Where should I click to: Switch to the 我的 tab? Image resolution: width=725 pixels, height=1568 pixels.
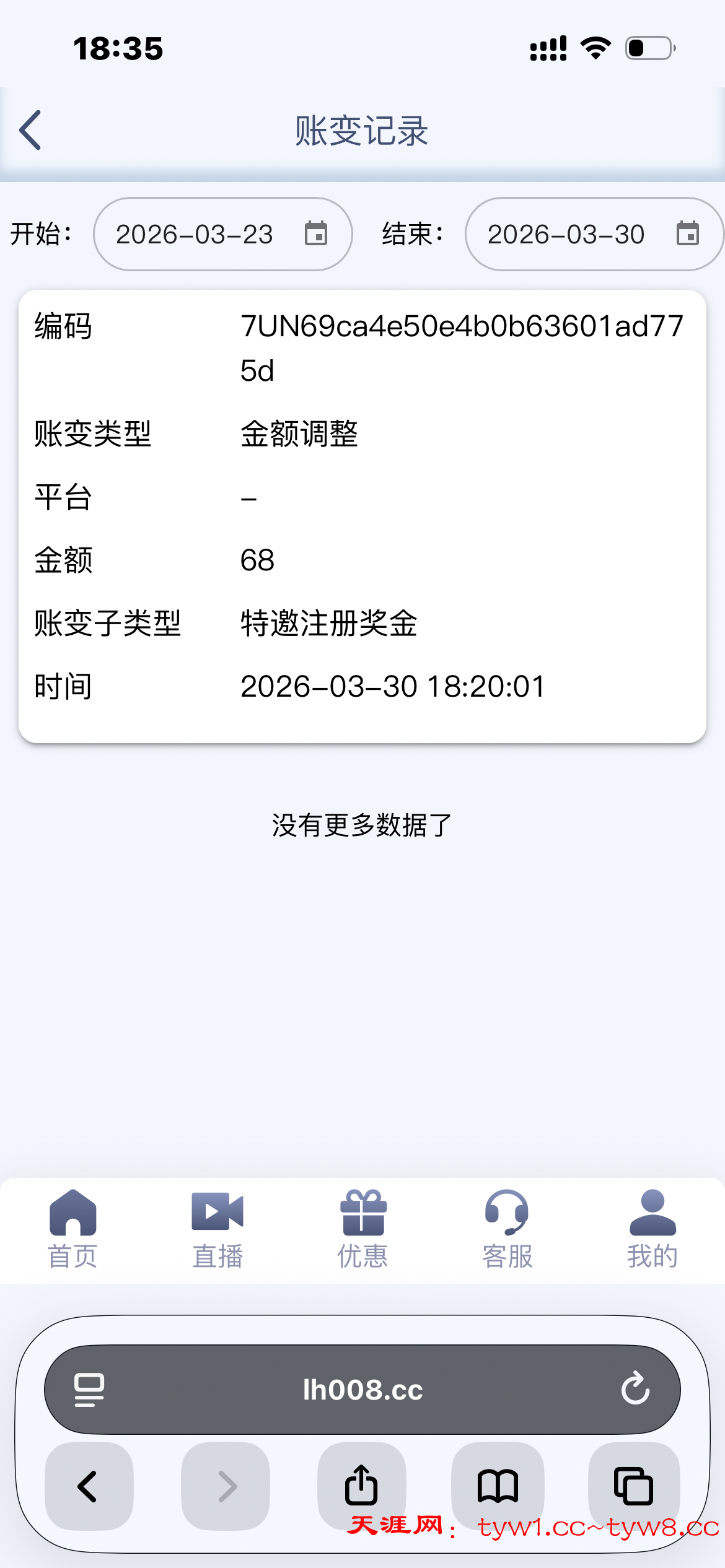coord(652,1229)
